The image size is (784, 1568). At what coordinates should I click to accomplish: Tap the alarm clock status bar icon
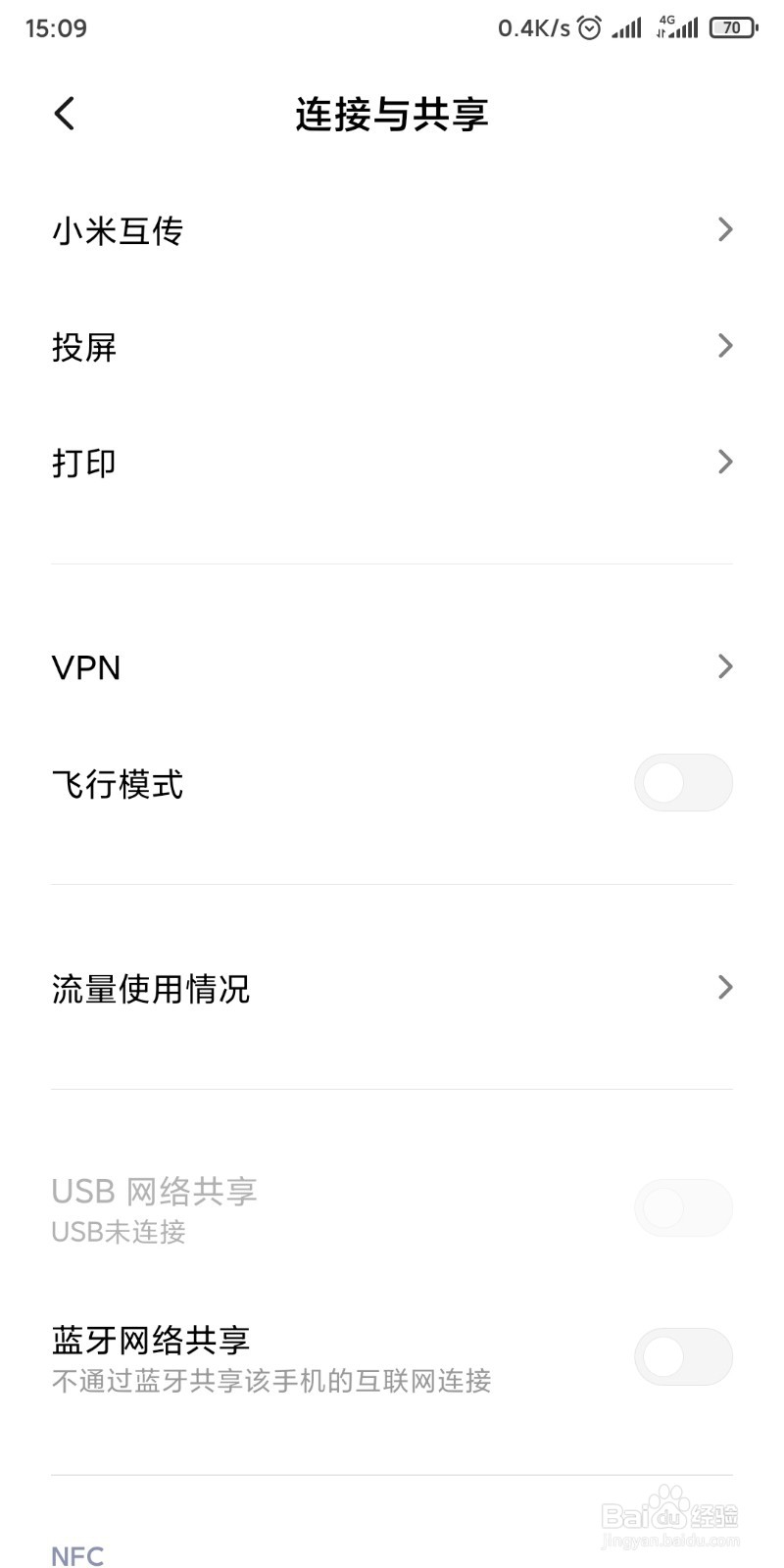[x=589, y=27]
